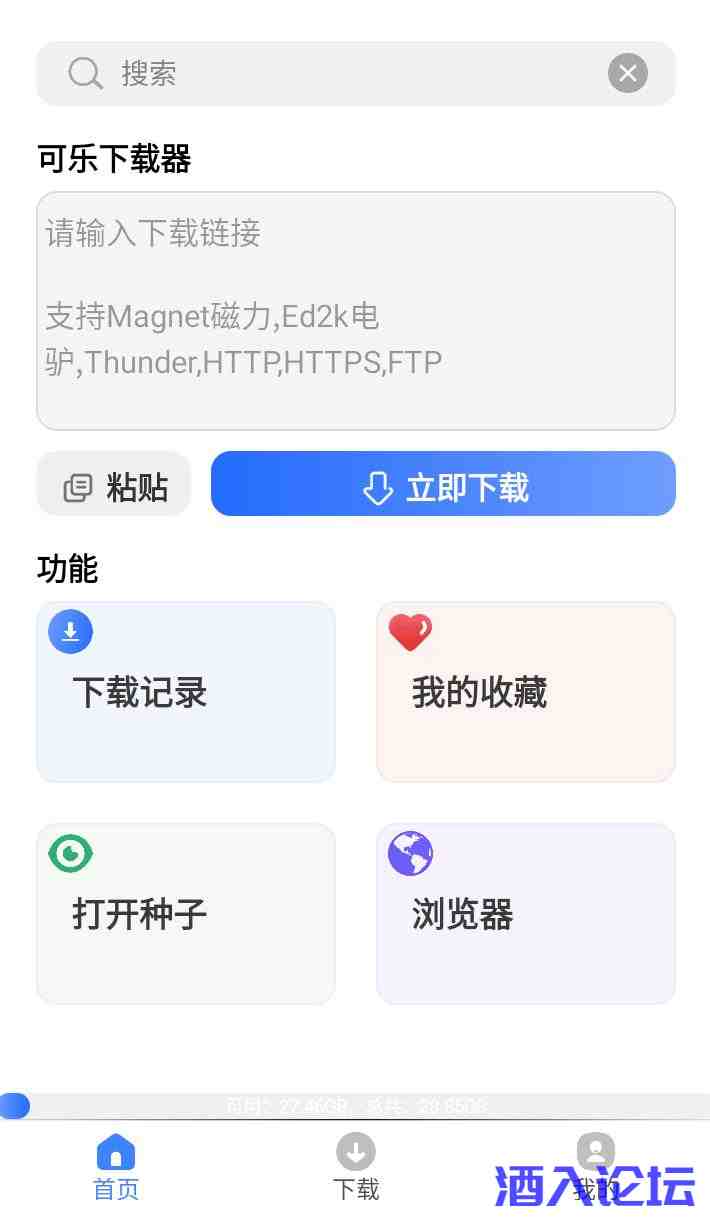The width and height of the screenshot is (710, 1221).
Task: Clear the search box with the X
Action: click(628, 73)
